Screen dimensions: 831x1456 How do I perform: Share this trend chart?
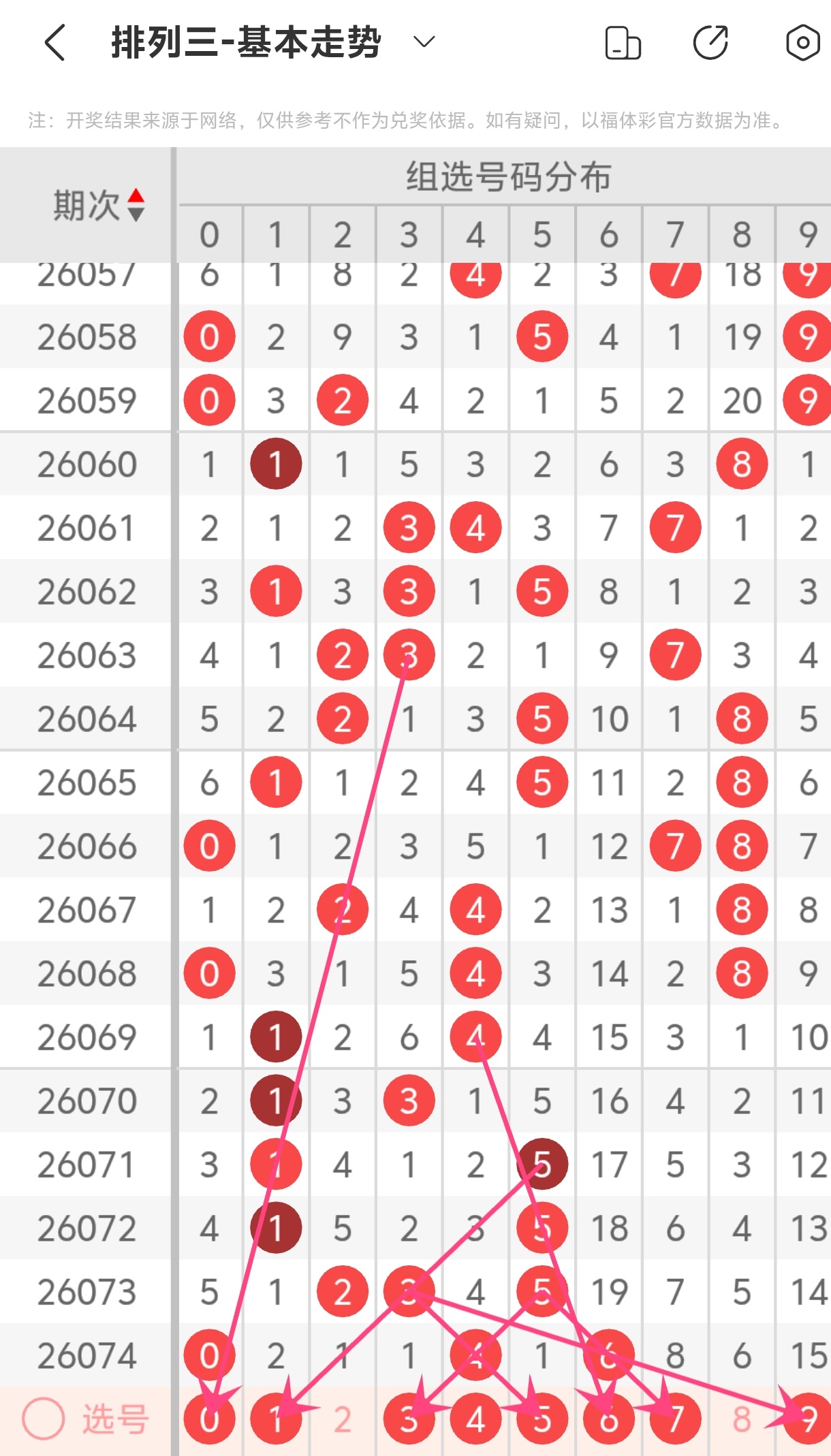(x=711, y=43)
